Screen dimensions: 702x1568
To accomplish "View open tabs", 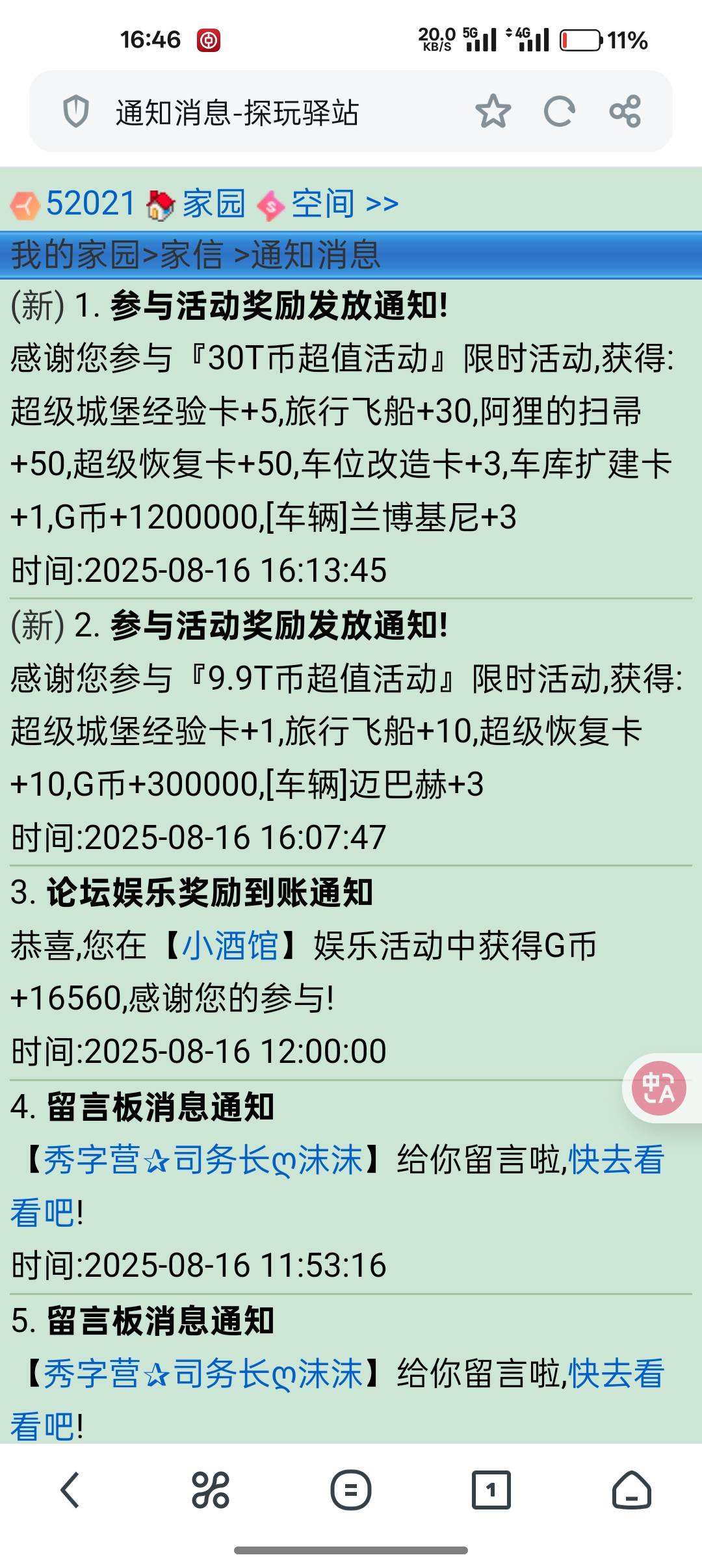I will (491, 1489).
